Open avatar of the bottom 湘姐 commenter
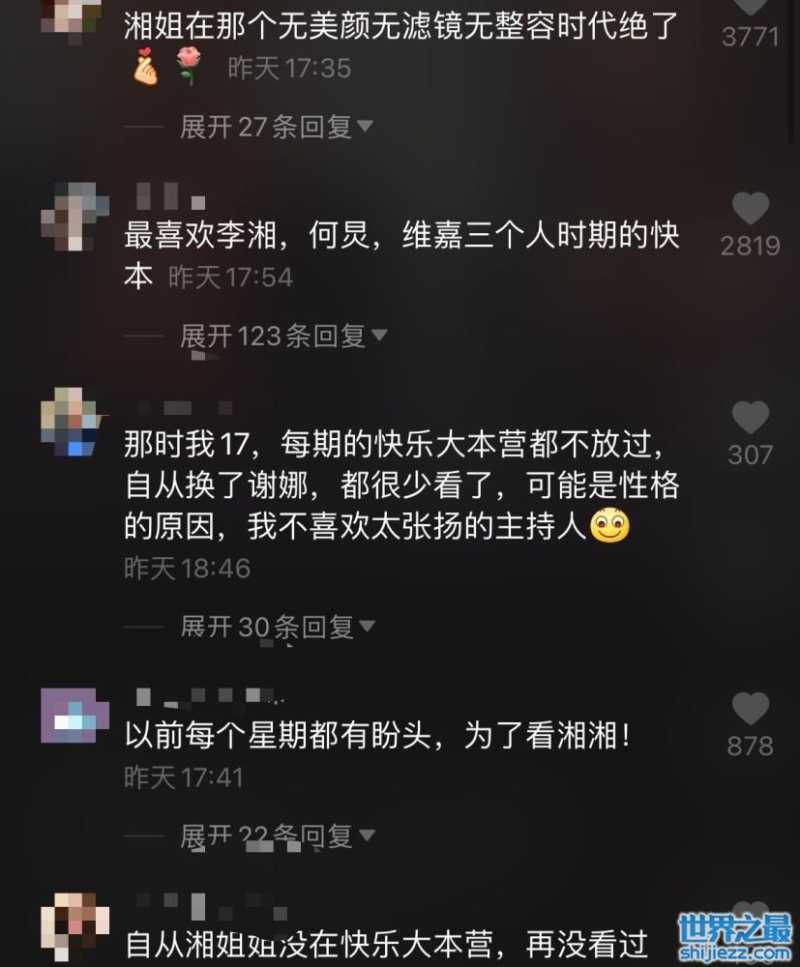800x967 pixels. 75,927
